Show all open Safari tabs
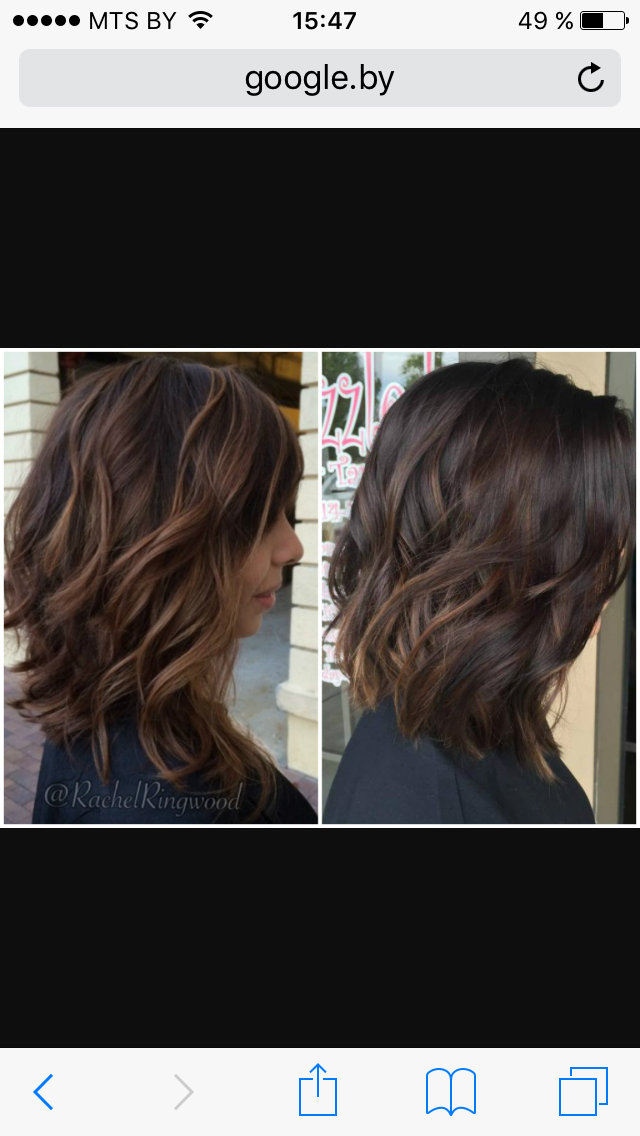This screenshot has height=1136, width=640. coord(583,1091)
